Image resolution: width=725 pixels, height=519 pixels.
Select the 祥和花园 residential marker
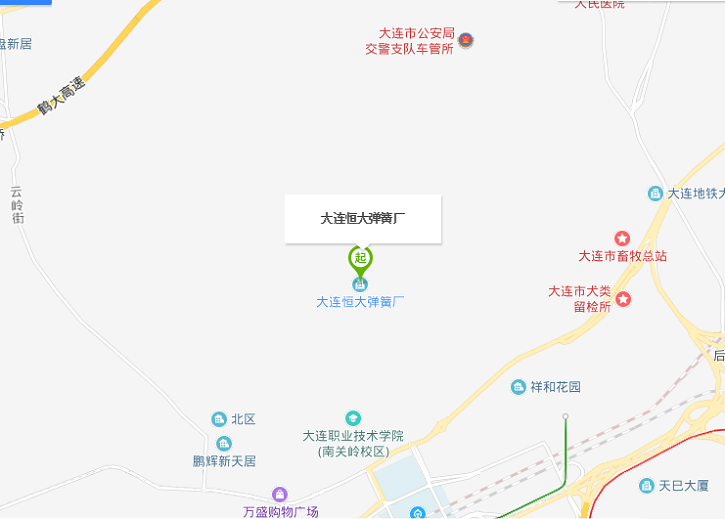[x=518, y=387]
